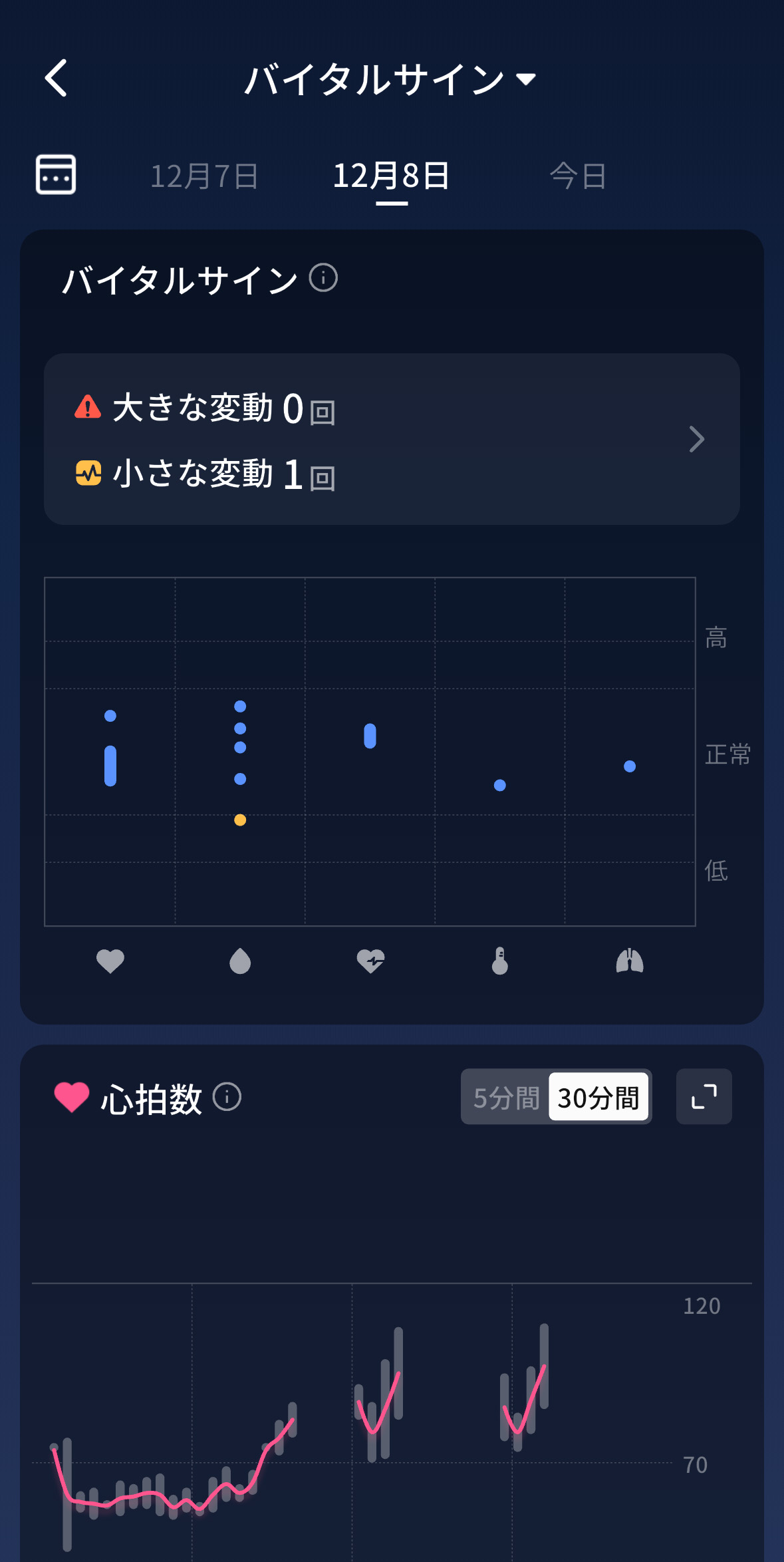Open the バイタルサイン title dropdown
The height and width of the screenshot is (1562, 784).
527,78
